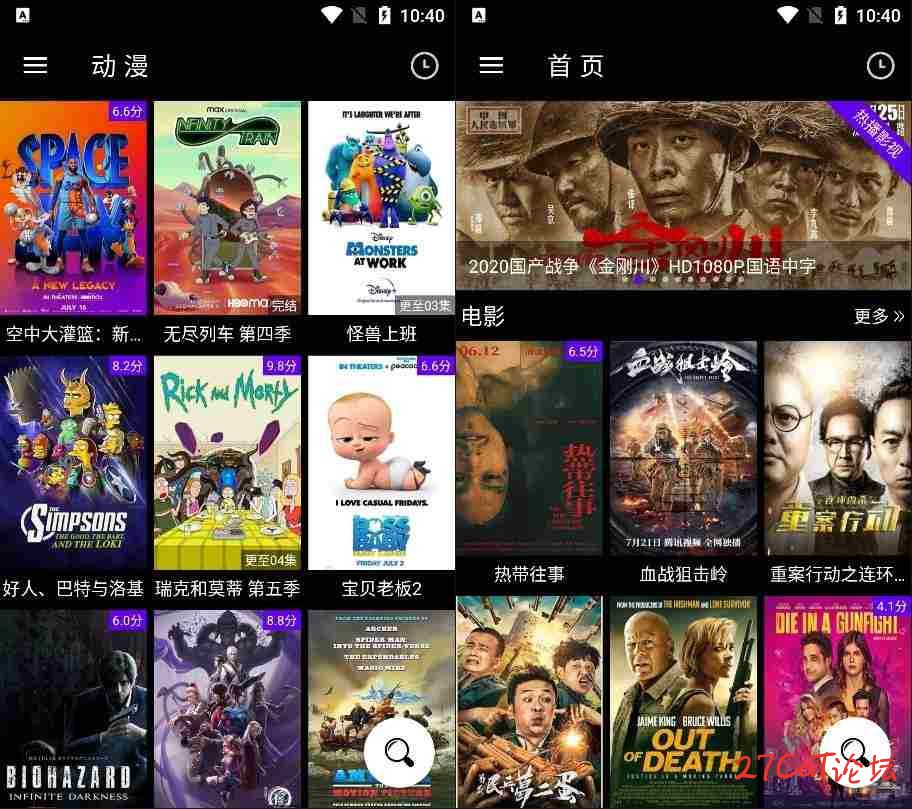The image size is (912, 809).
Task: Open the Out of Death poster
Action: 683,700
